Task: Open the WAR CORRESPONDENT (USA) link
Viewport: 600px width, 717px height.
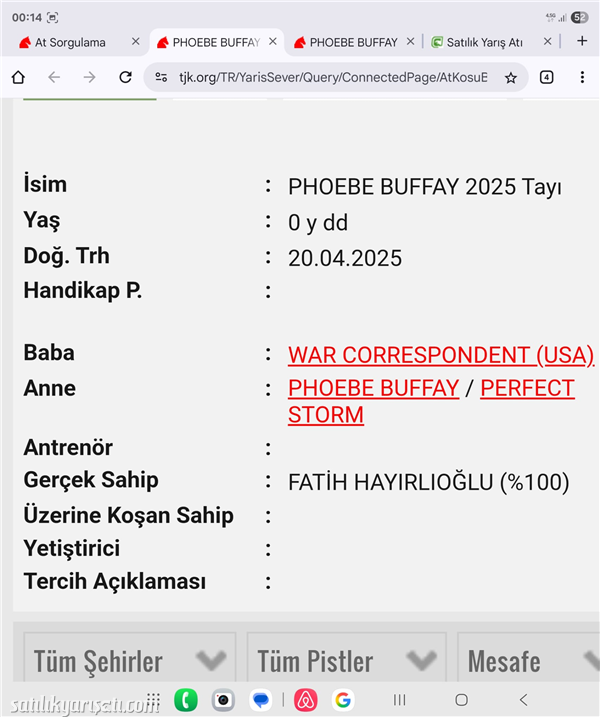Action: pos(440,355)
